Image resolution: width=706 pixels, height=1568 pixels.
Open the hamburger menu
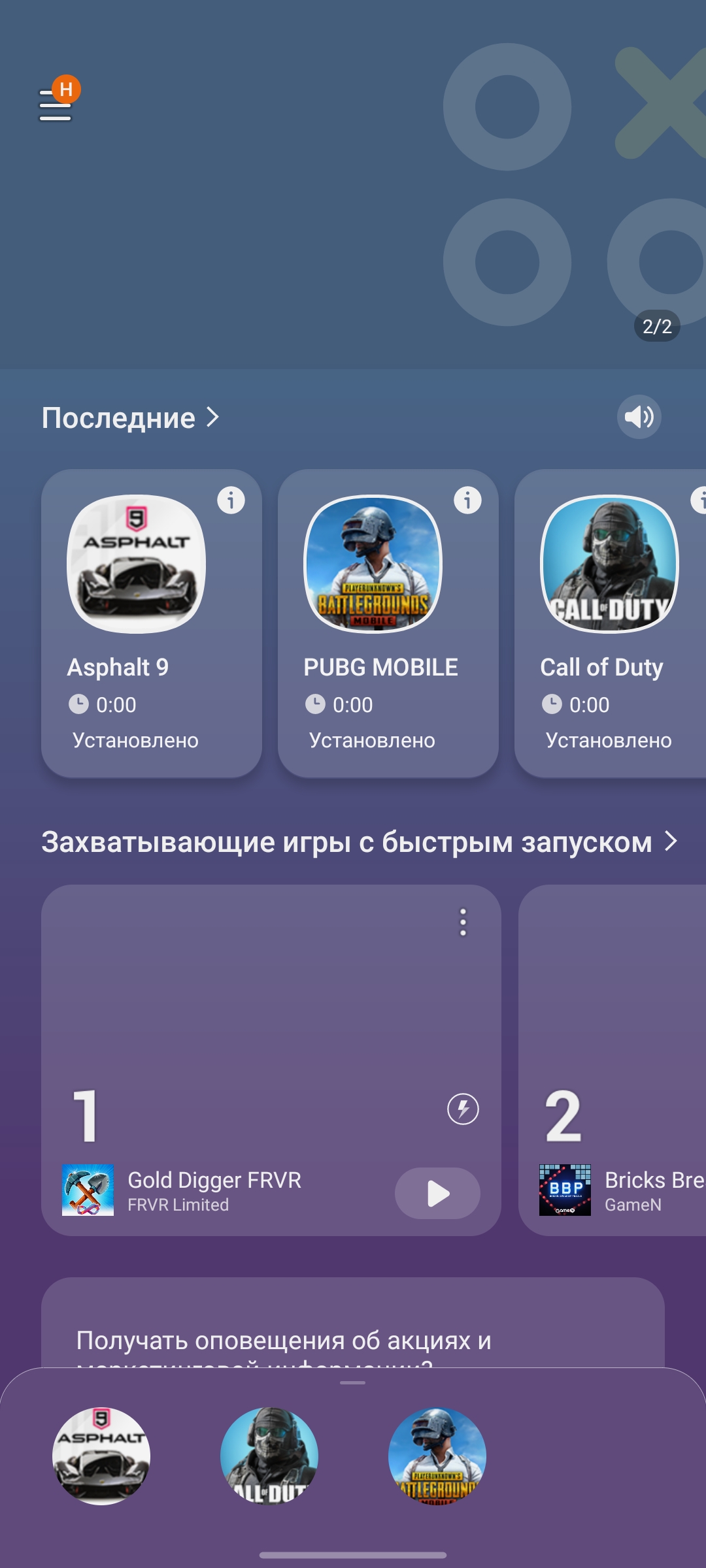pos(56,106)
